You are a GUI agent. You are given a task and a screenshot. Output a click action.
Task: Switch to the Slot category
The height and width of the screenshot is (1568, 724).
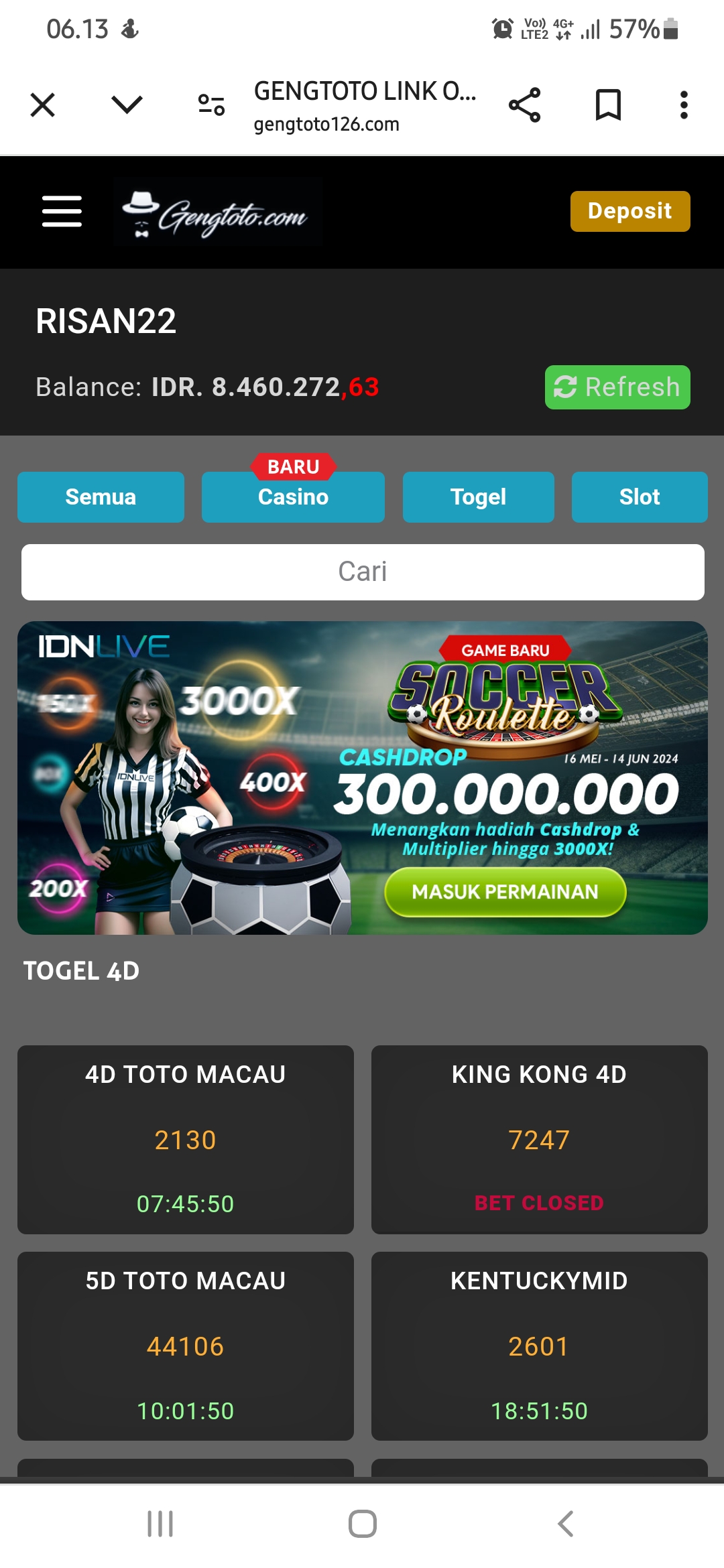639,497
